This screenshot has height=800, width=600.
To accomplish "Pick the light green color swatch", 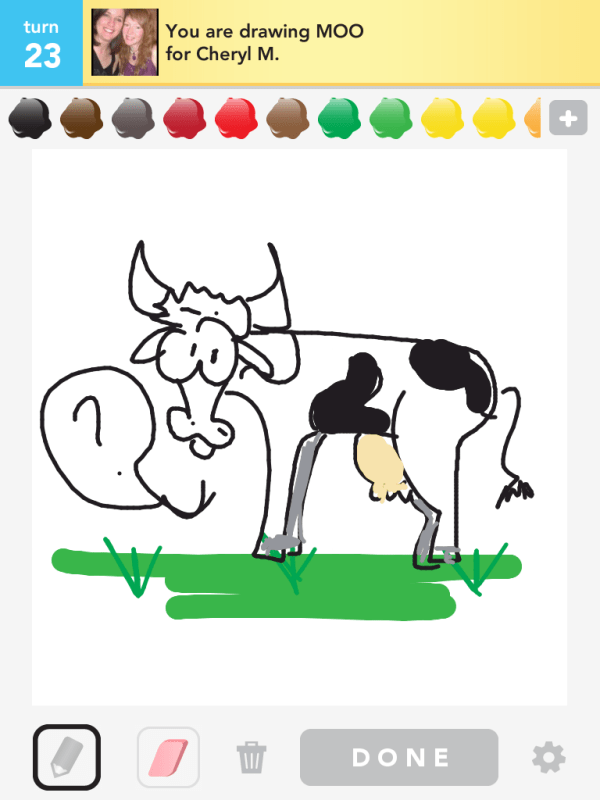I will tap(391, 119).
